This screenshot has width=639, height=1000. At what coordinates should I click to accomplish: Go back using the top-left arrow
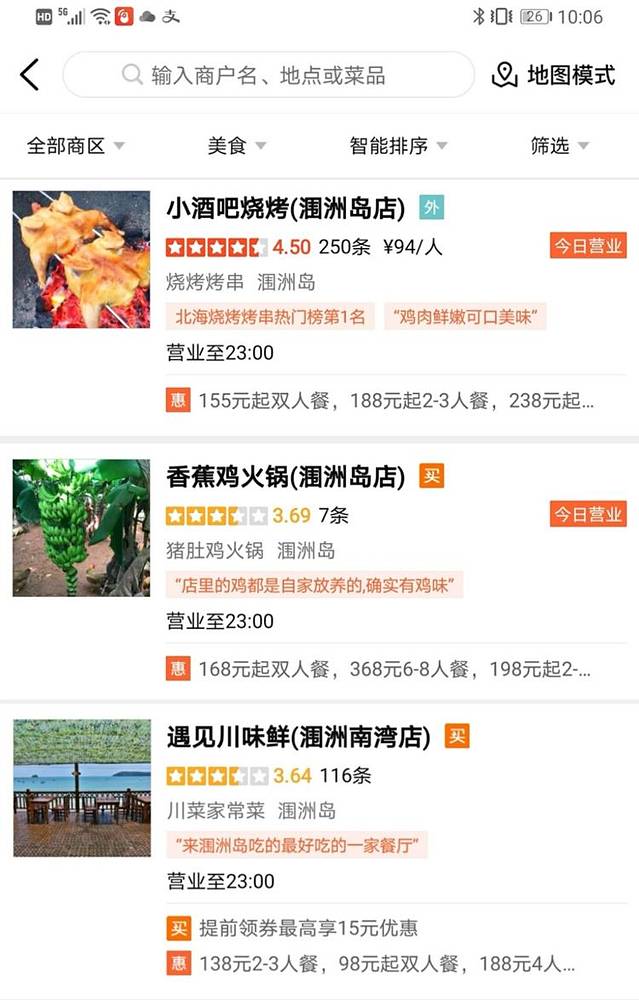coord(30,75)
